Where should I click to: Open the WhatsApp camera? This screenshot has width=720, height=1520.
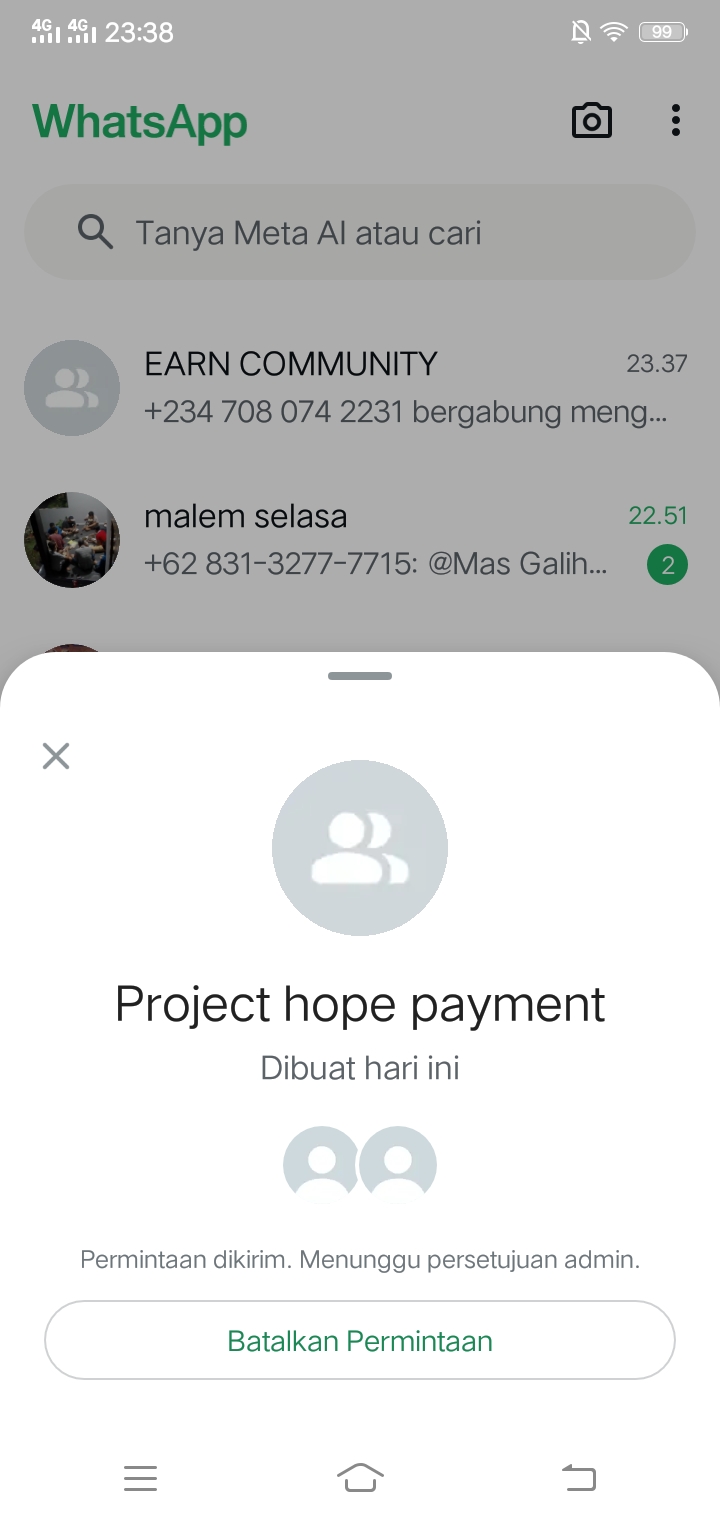pos(591,121)
